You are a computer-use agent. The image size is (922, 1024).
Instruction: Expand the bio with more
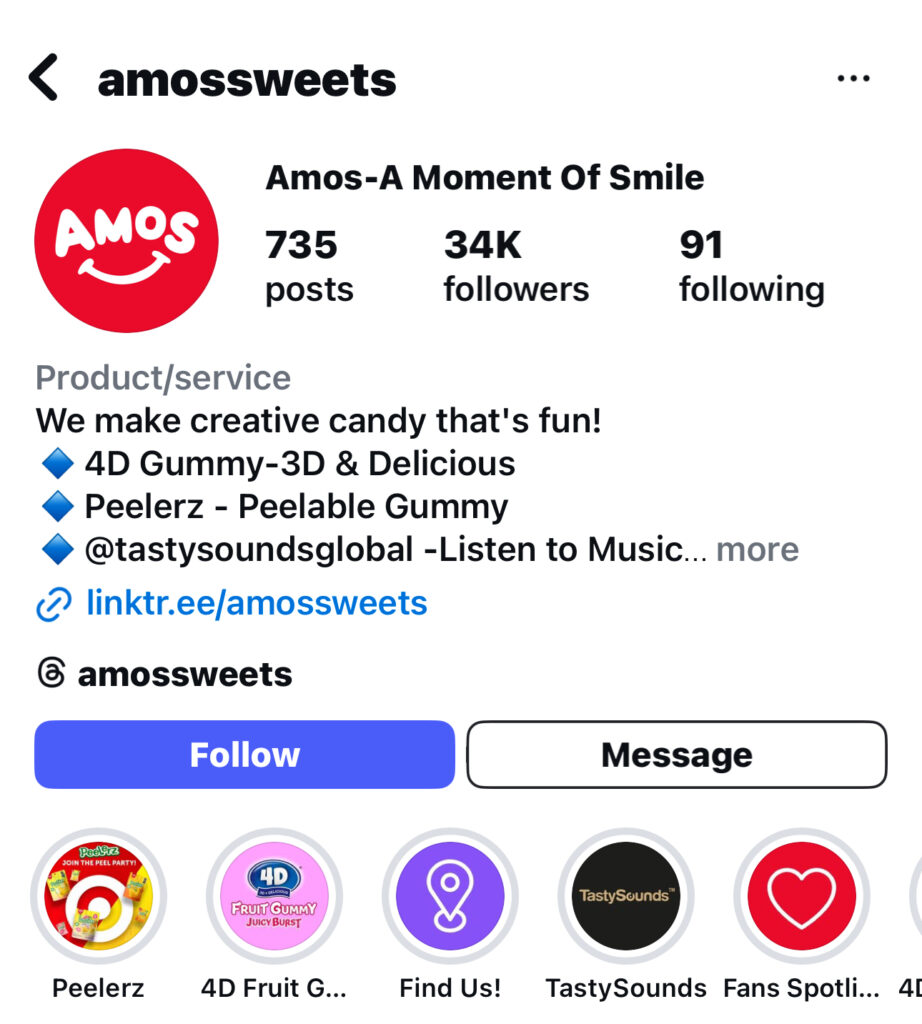757,549
